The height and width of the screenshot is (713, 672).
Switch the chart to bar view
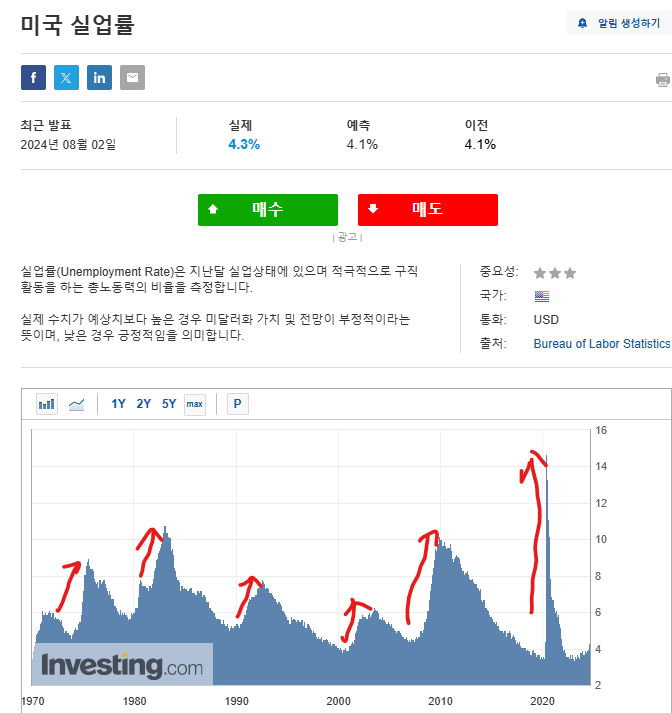point(47,404)
